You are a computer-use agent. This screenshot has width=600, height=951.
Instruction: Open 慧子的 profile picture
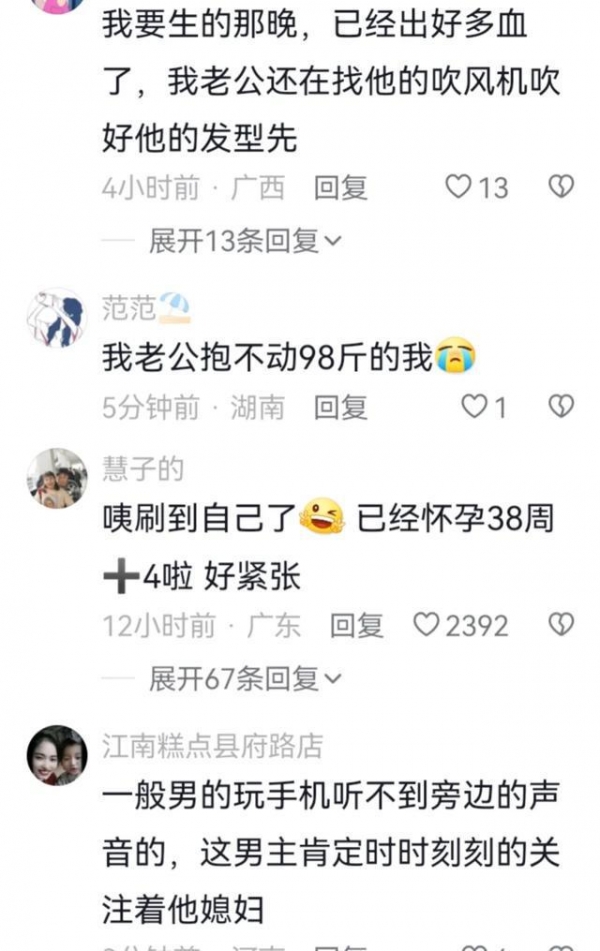point(56,477)
